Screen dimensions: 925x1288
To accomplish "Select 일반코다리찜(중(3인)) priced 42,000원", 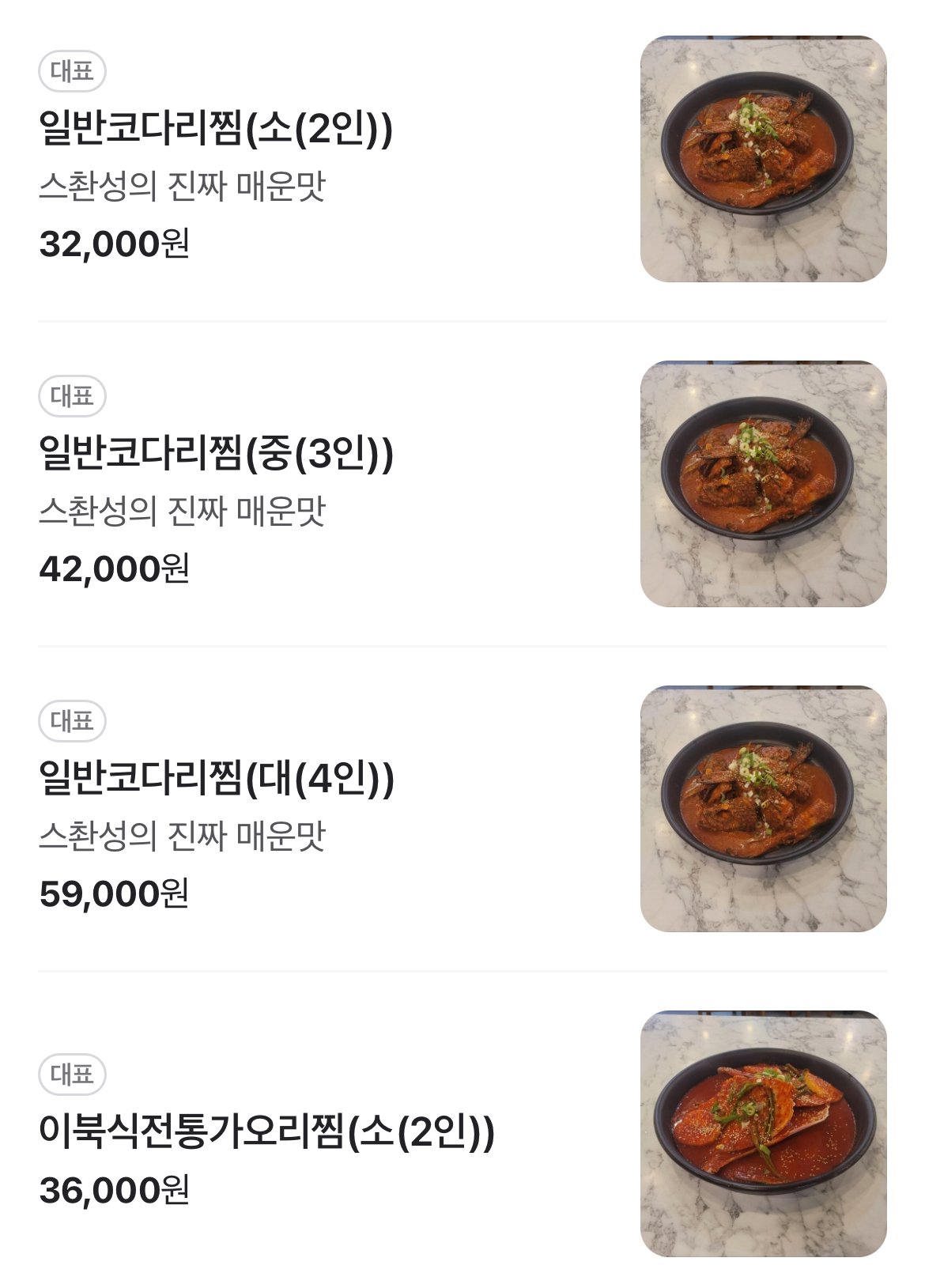I will pos(216,453).
